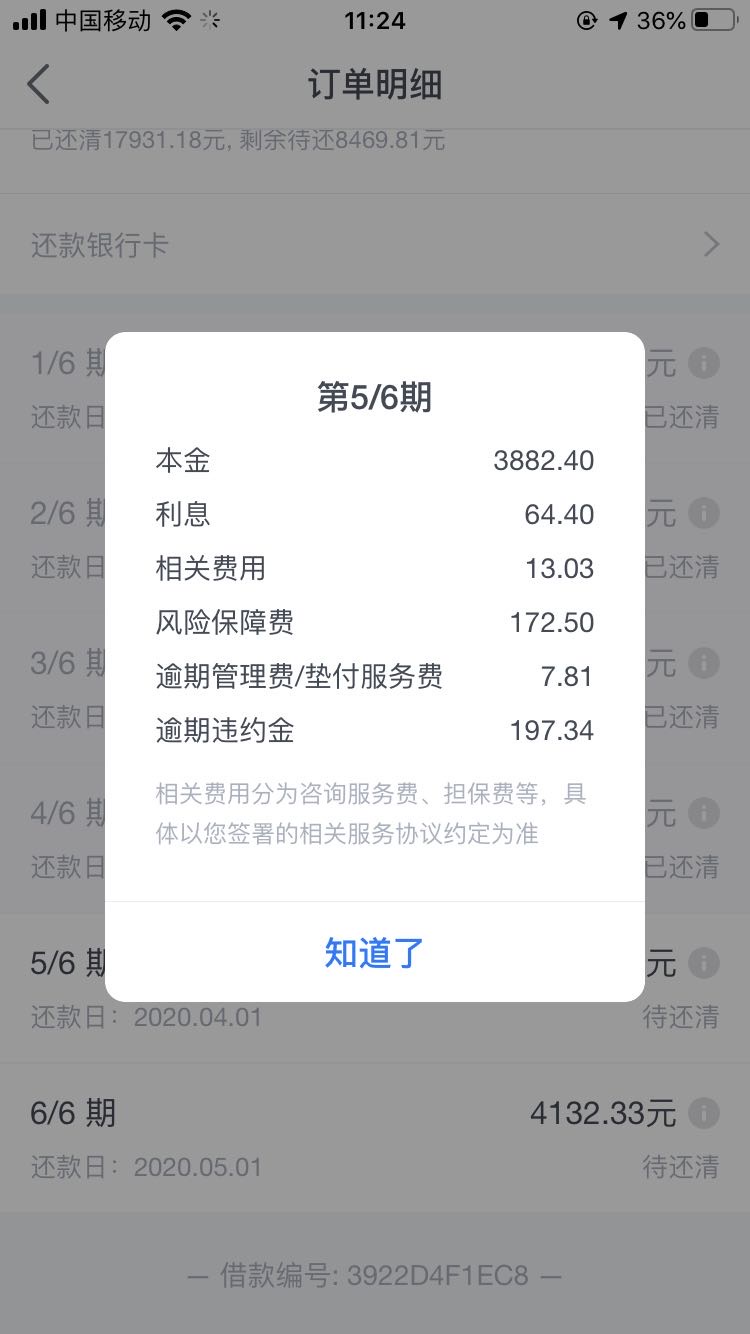
Task: Tap the 逾期违约金 197.34 row
Action: pos(373,730)
